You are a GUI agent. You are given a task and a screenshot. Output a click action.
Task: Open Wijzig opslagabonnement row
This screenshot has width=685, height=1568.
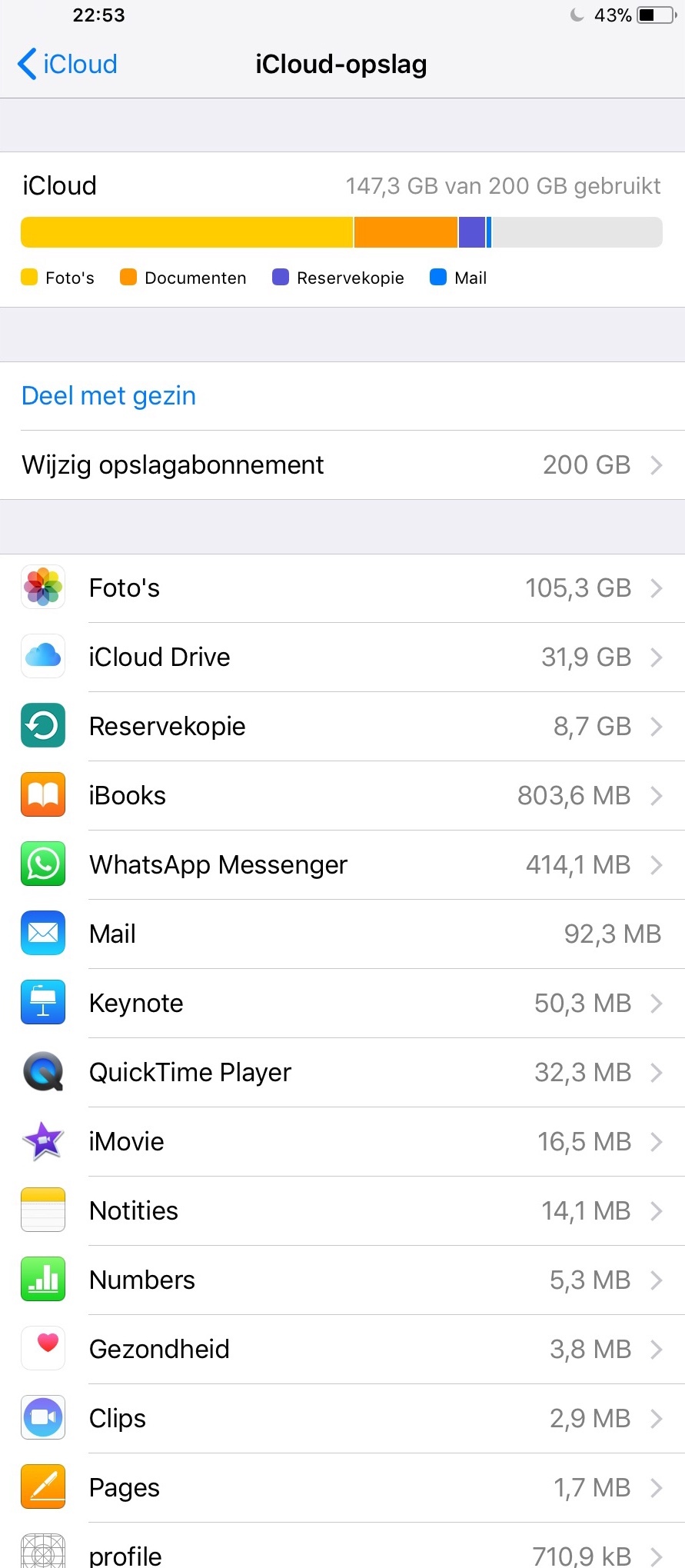coord(342,465)
